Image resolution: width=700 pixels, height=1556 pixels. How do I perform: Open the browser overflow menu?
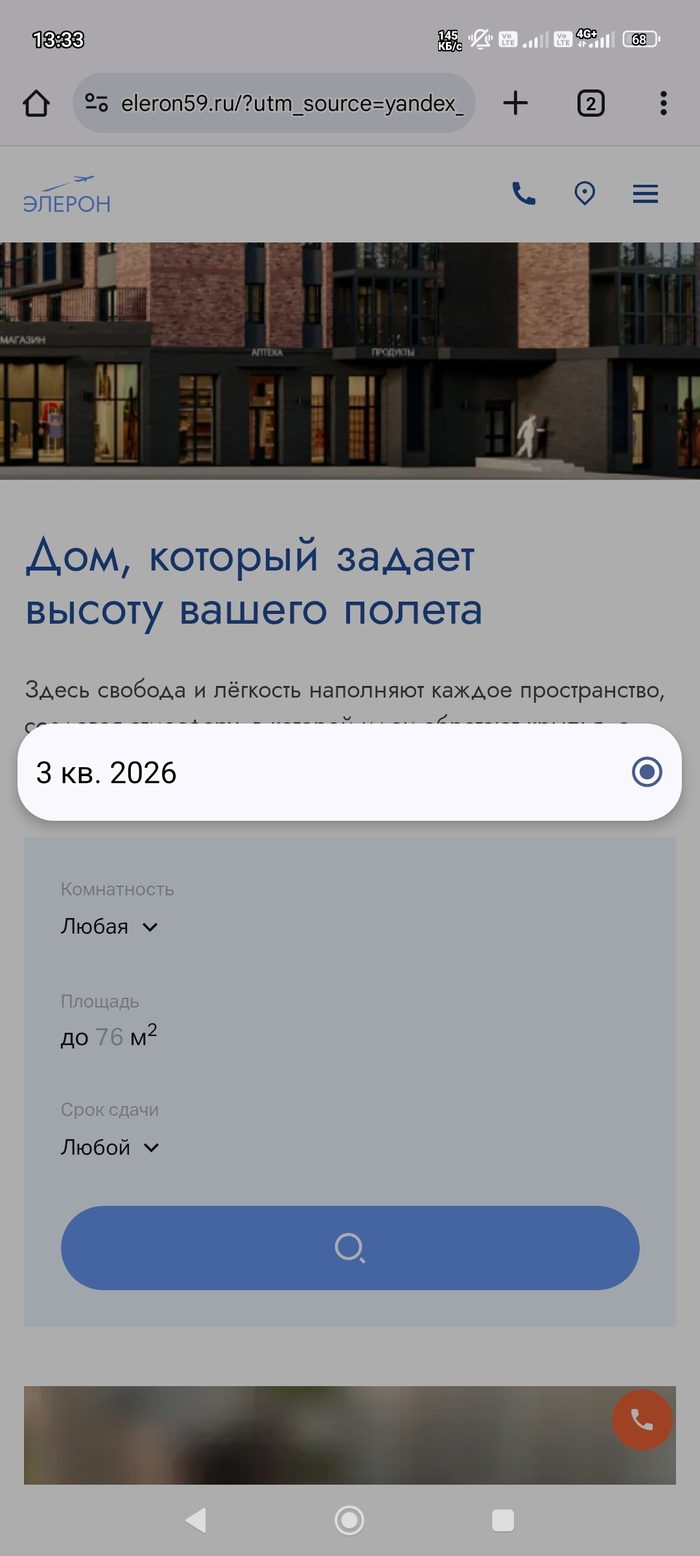point(663,103)
